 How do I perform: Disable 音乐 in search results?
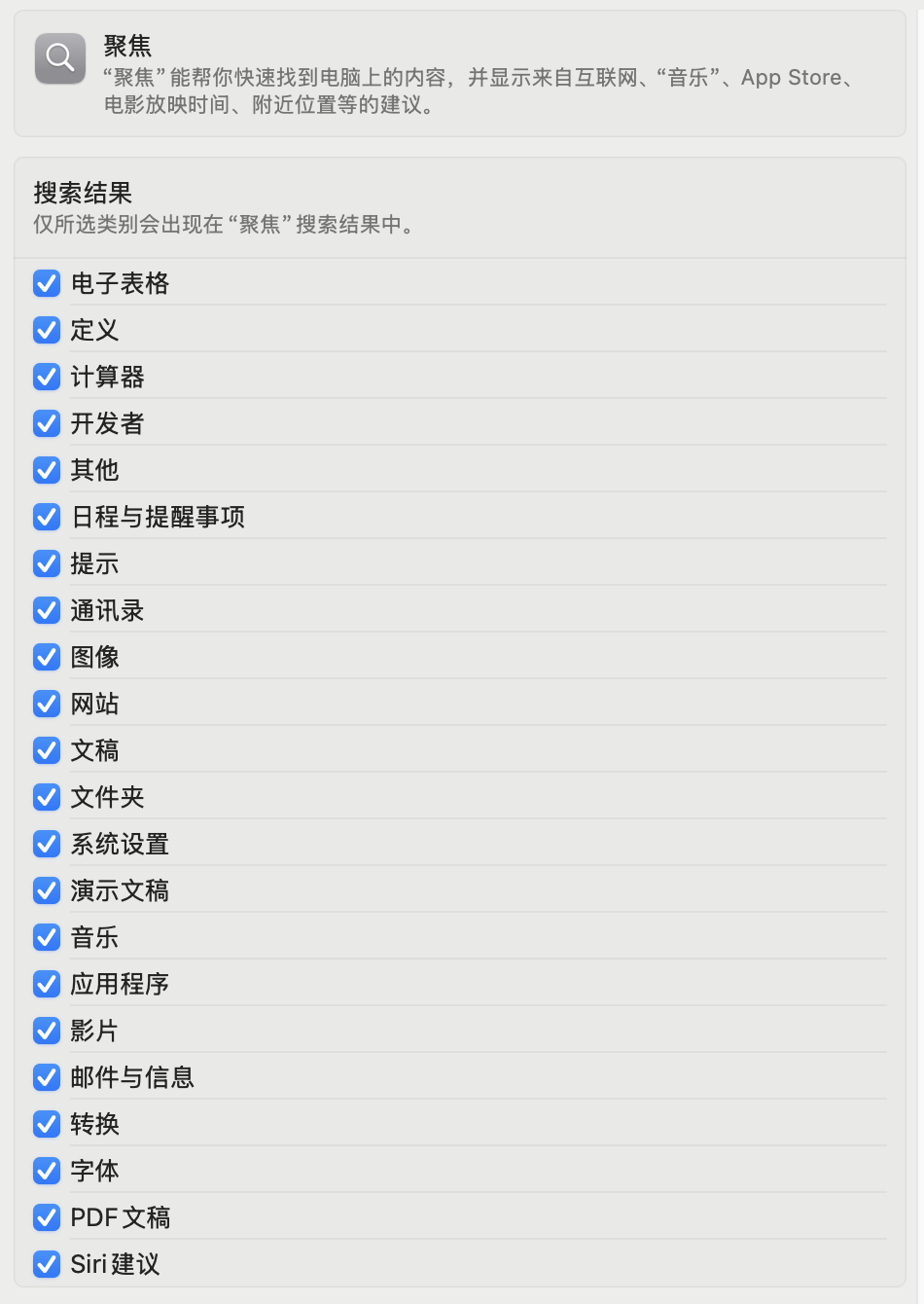pos(47,937)
